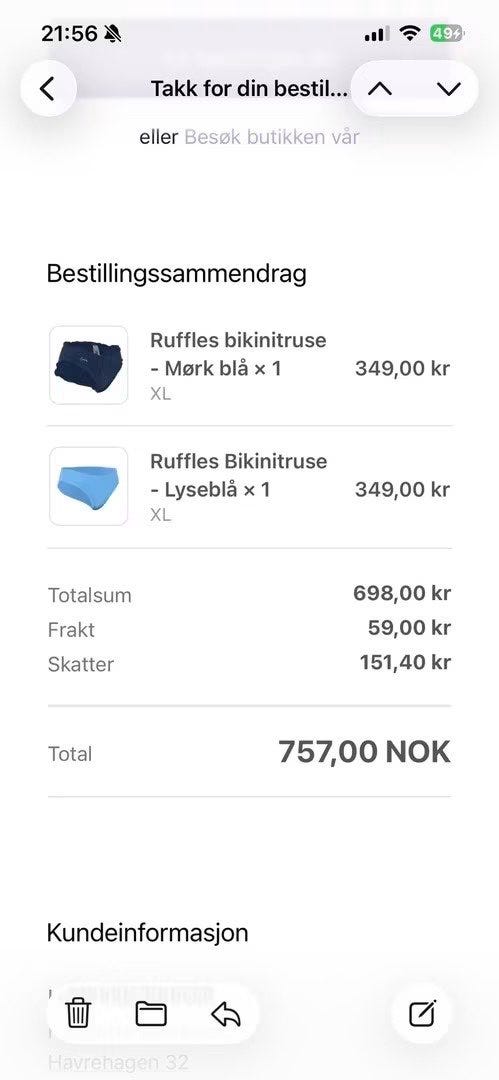Reply to this order confirmation email

point(225,1013)
